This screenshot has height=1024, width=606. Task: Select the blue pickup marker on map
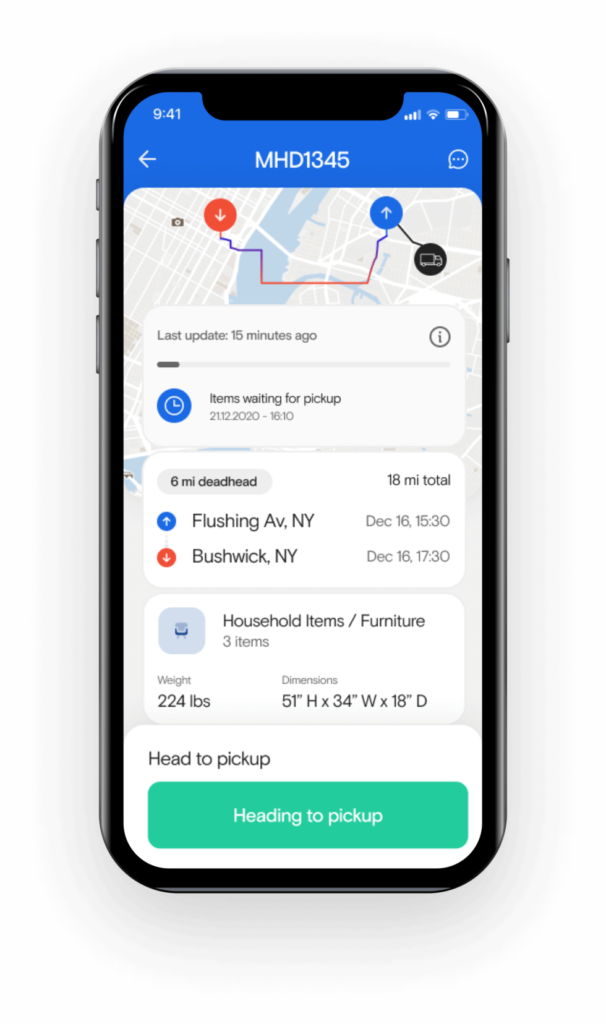point(386,213)
